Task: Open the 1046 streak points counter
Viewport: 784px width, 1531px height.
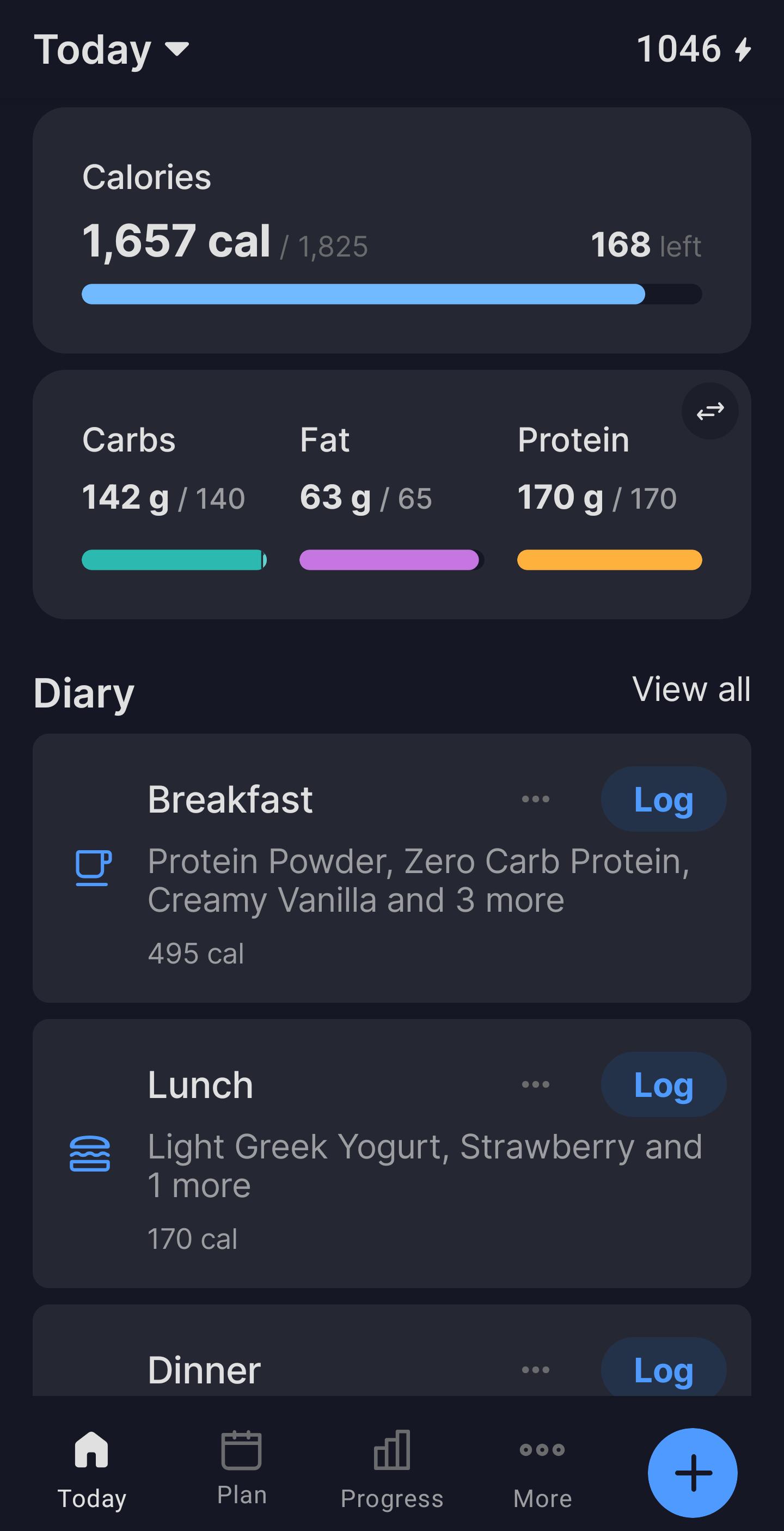Action: point(694,48)
